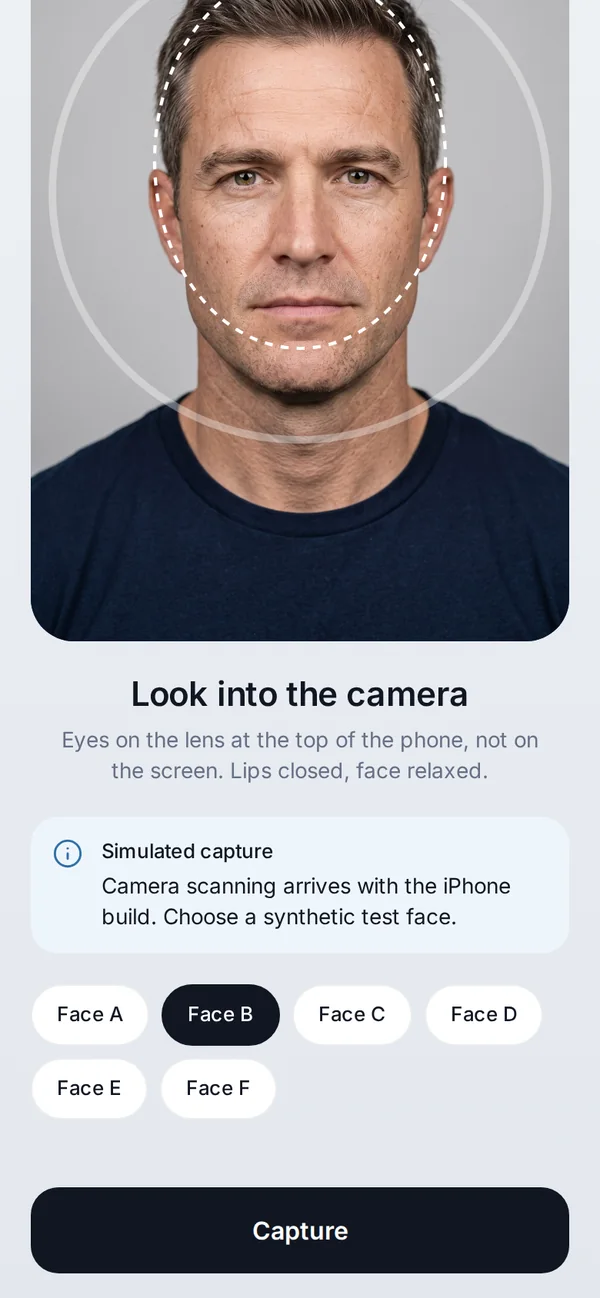Pick Face C as the test face
Screen dimensions: 600x1298
tap(352, 1015)
